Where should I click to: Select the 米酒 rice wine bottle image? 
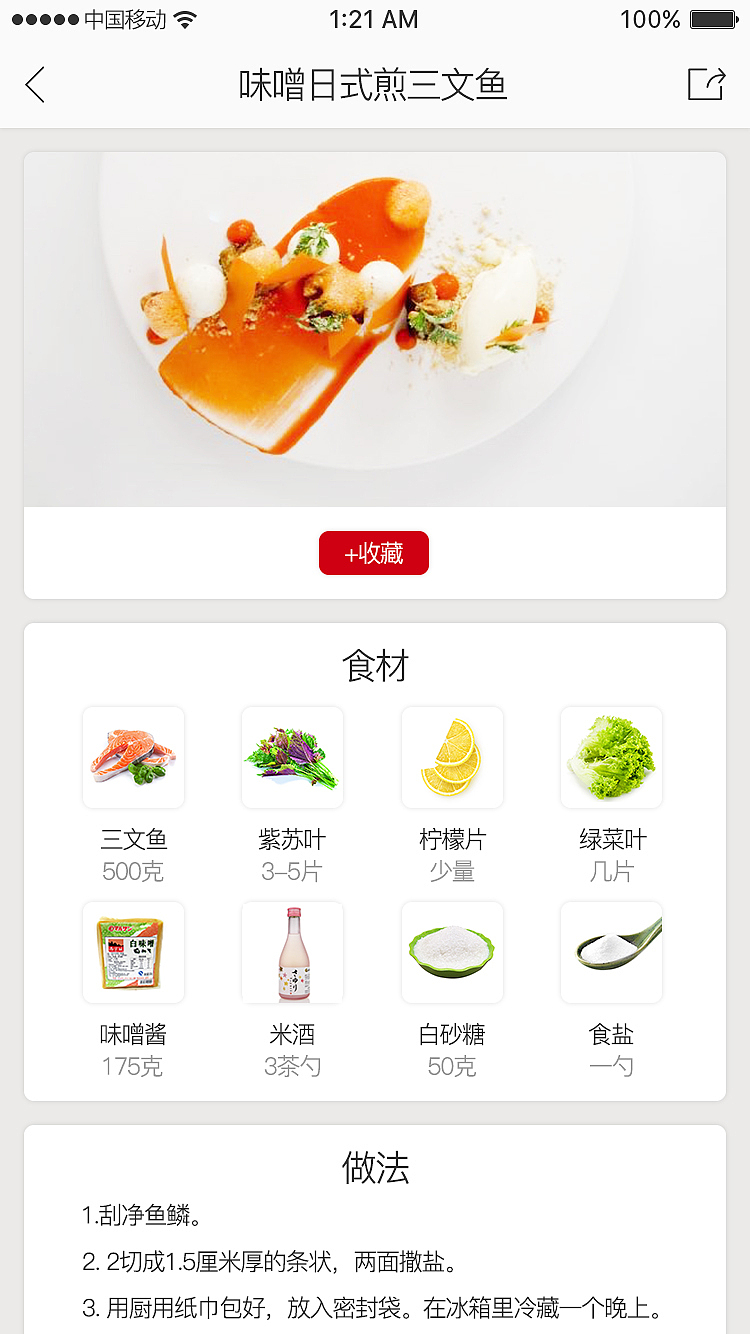click(x=292, y=952)
